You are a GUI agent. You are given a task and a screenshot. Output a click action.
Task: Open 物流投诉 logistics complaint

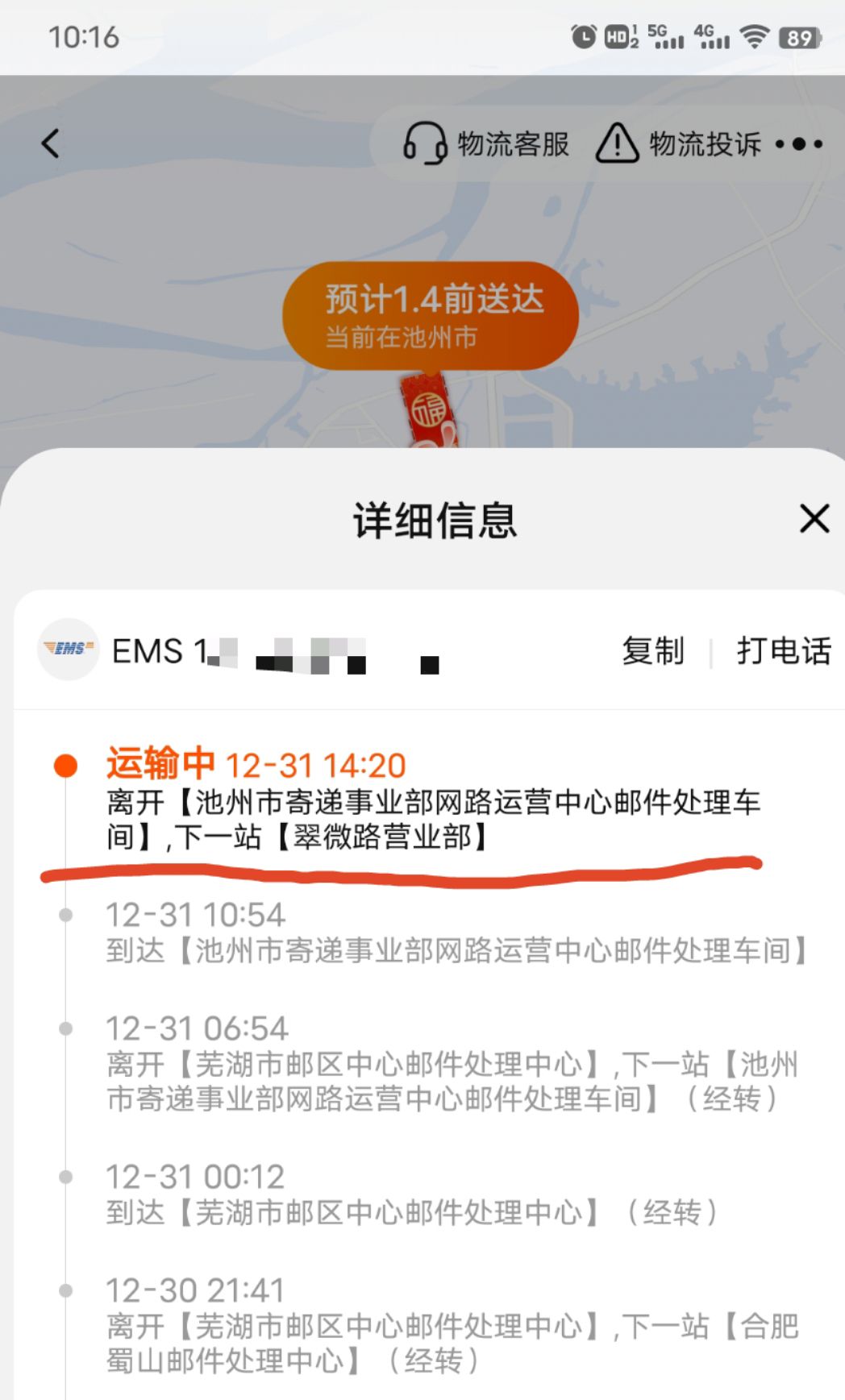coord(679,144)
